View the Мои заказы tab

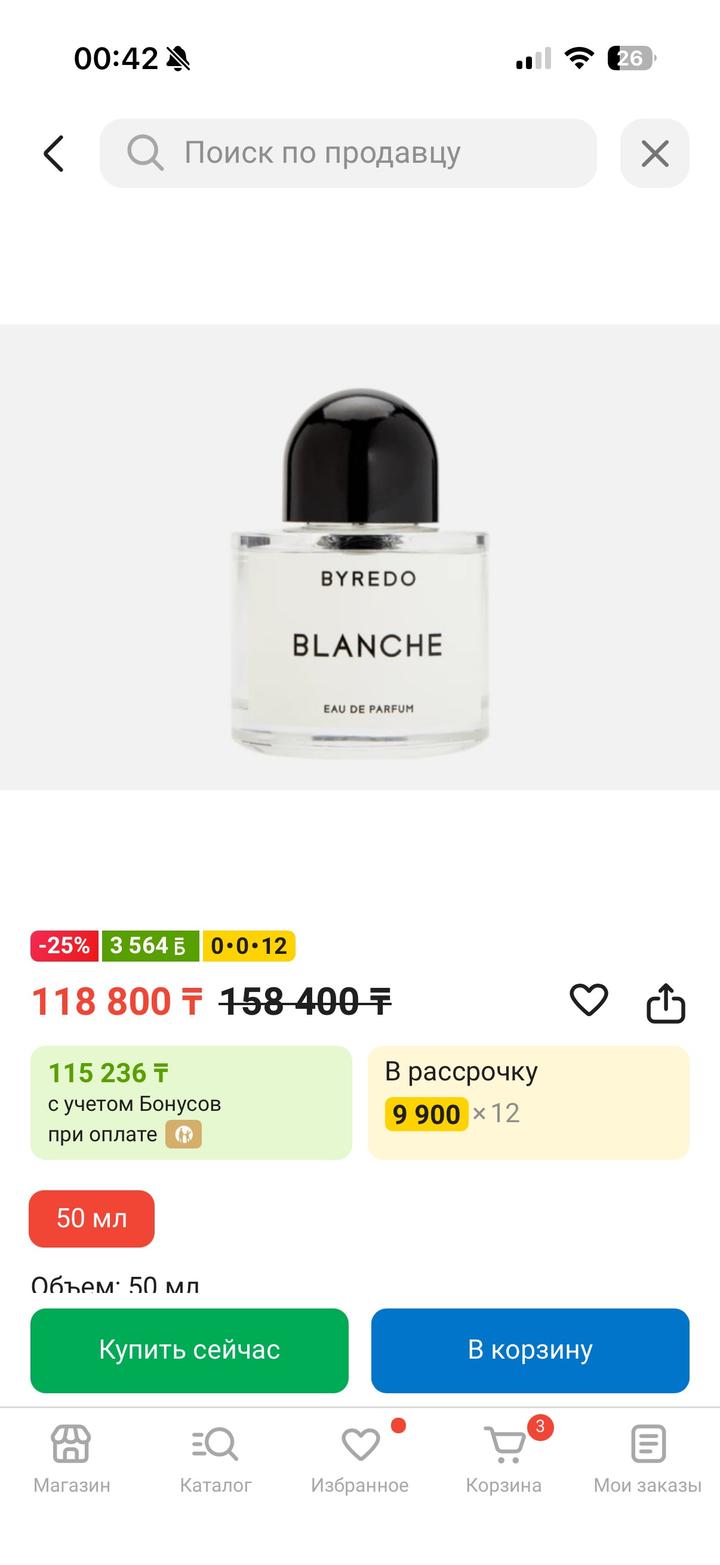click(x=647, y=1459)
